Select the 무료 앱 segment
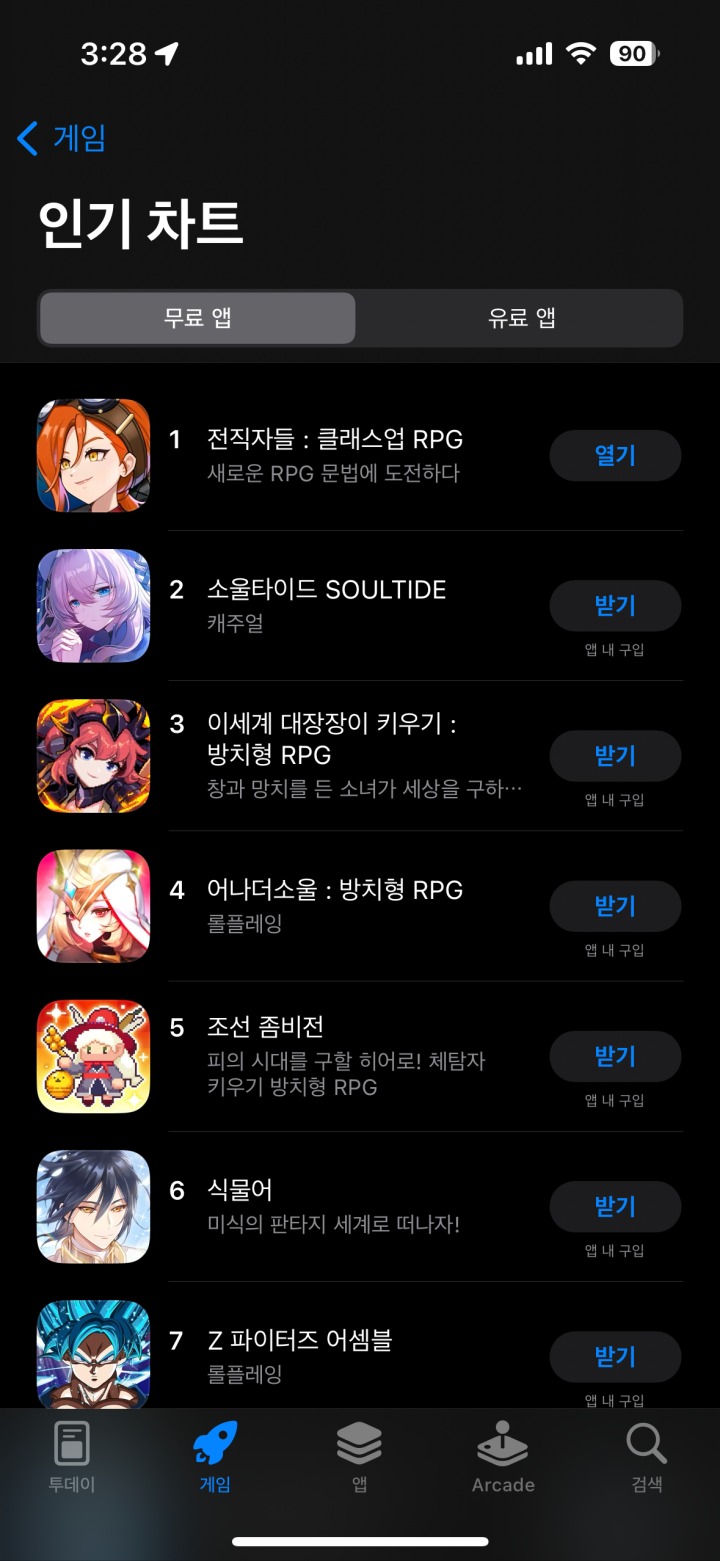 tap(198, 318)
